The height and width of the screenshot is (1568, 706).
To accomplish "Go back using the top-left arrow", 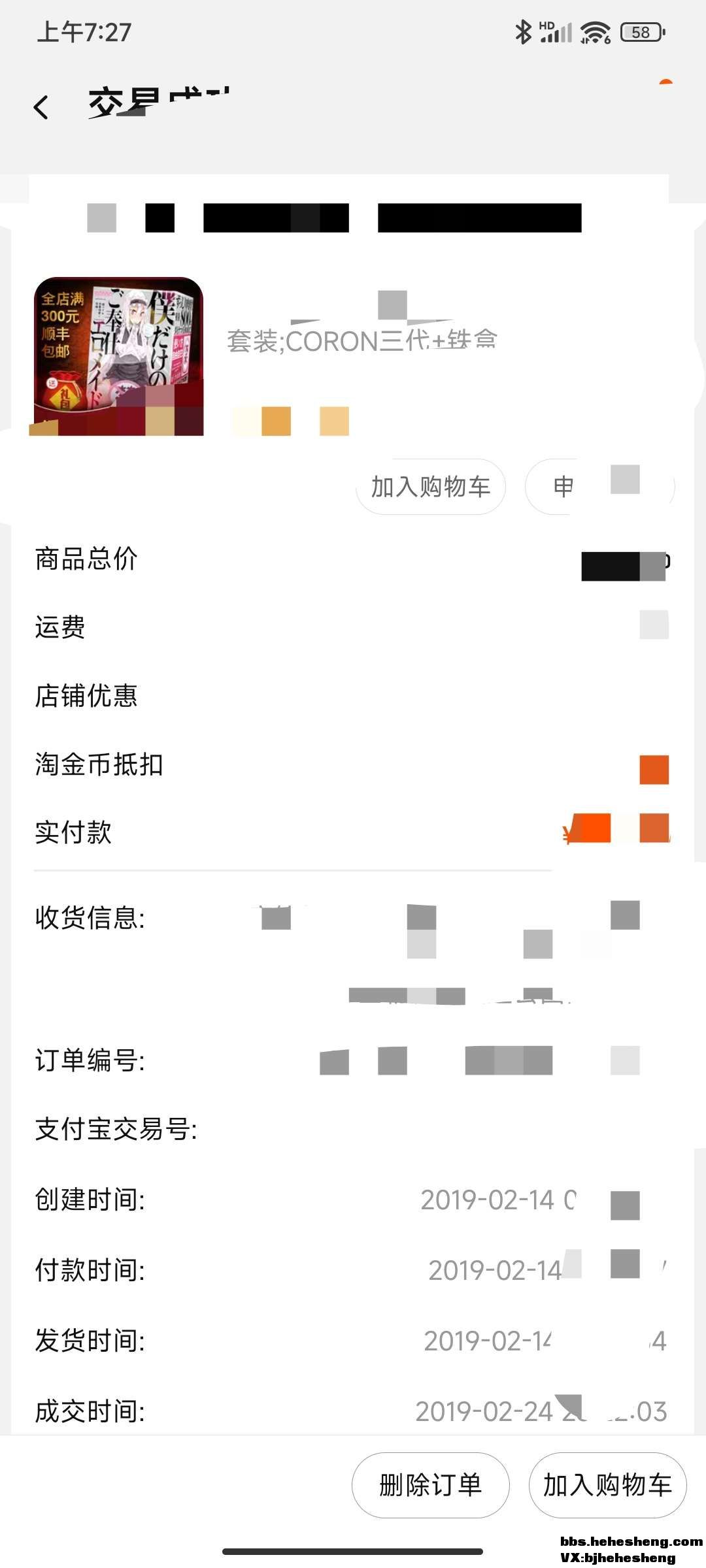I will (41, 107).
